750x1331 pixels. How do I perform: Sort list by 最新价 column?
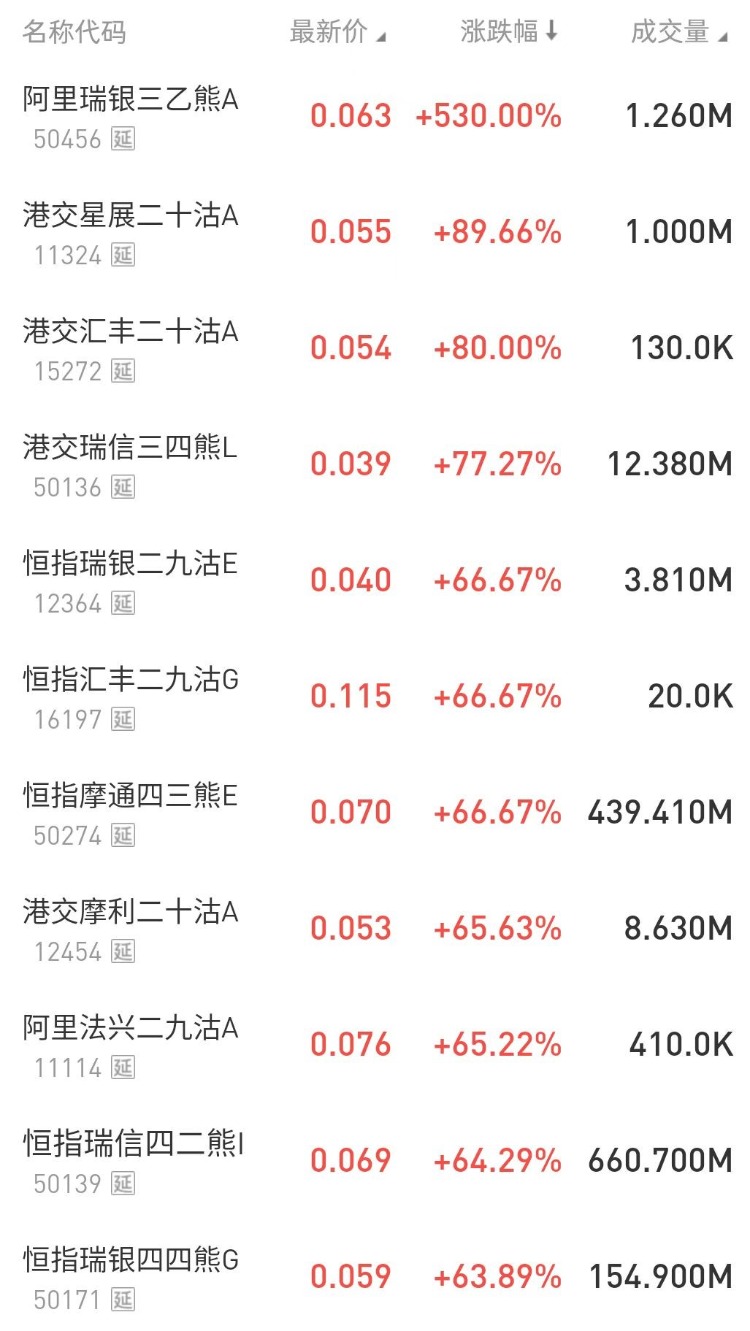(337, 32)
